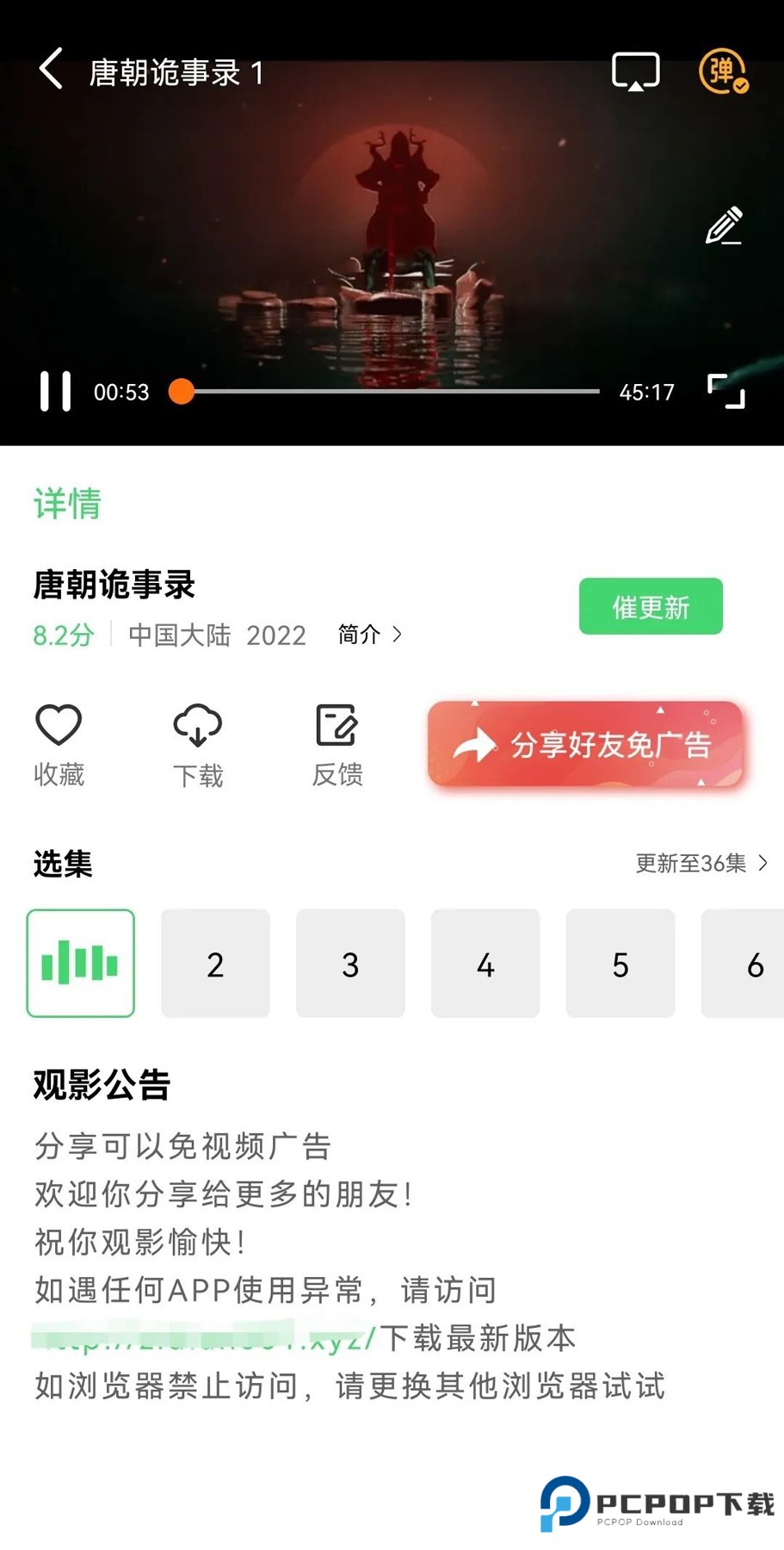Click the pencil edit icon on the video
Viewport: 784px width, 1550px height.
[723, 226]
